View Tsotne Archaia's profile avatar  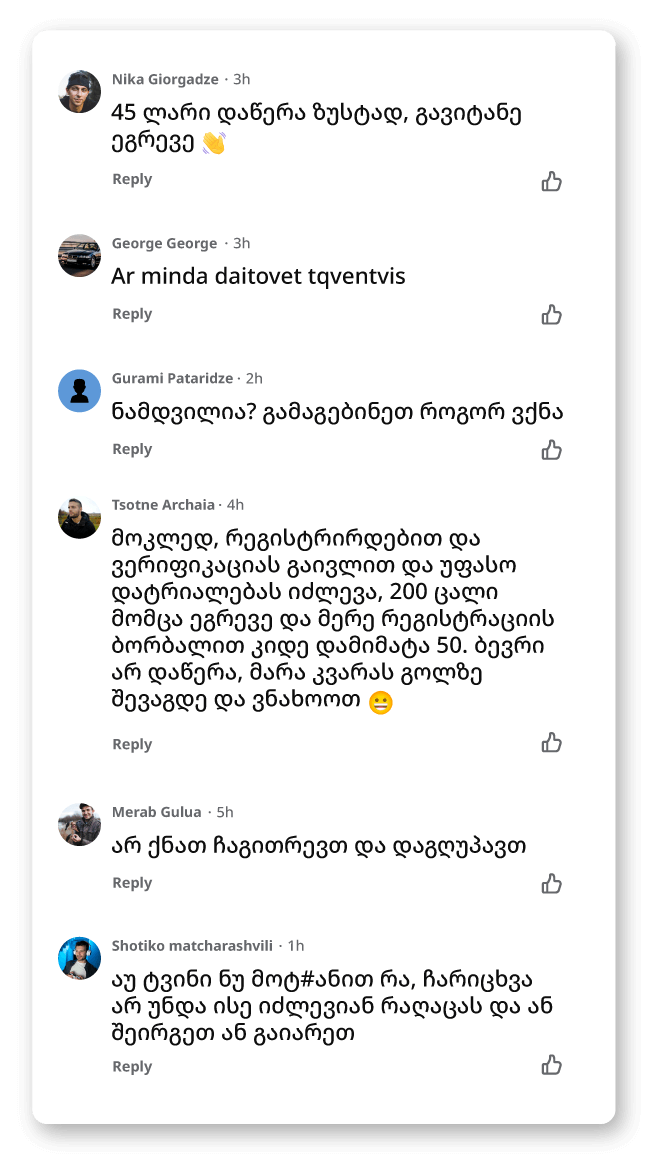coord(80,518)
